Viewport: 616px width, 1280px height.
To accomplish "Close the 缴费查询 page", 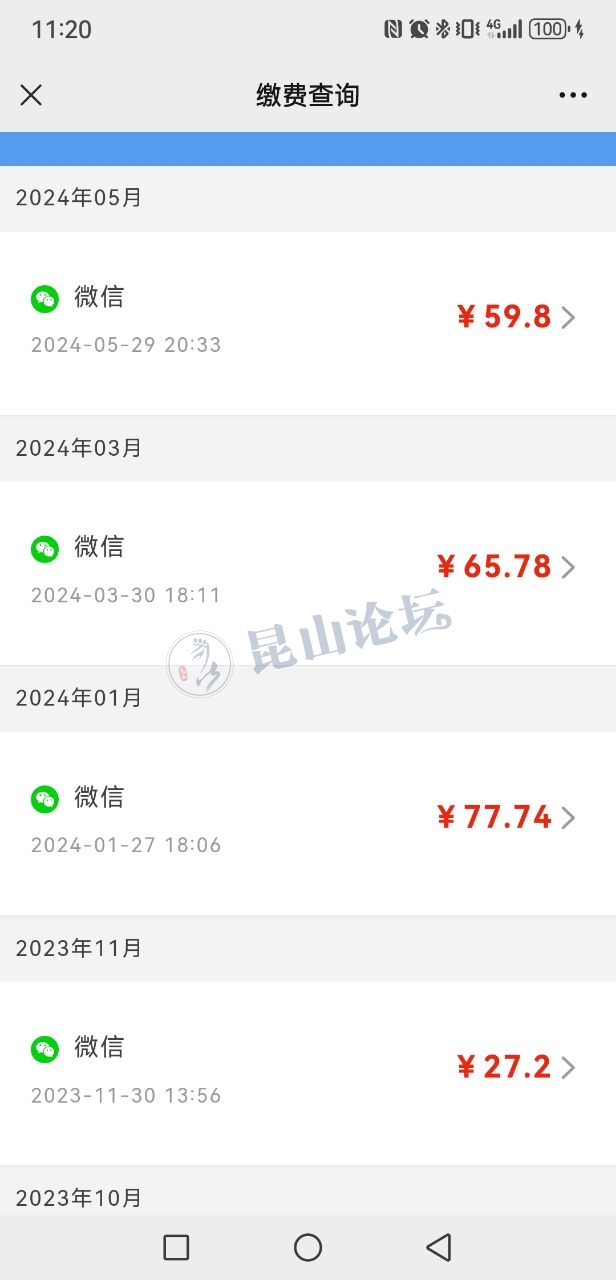I will tap(31, 95).
